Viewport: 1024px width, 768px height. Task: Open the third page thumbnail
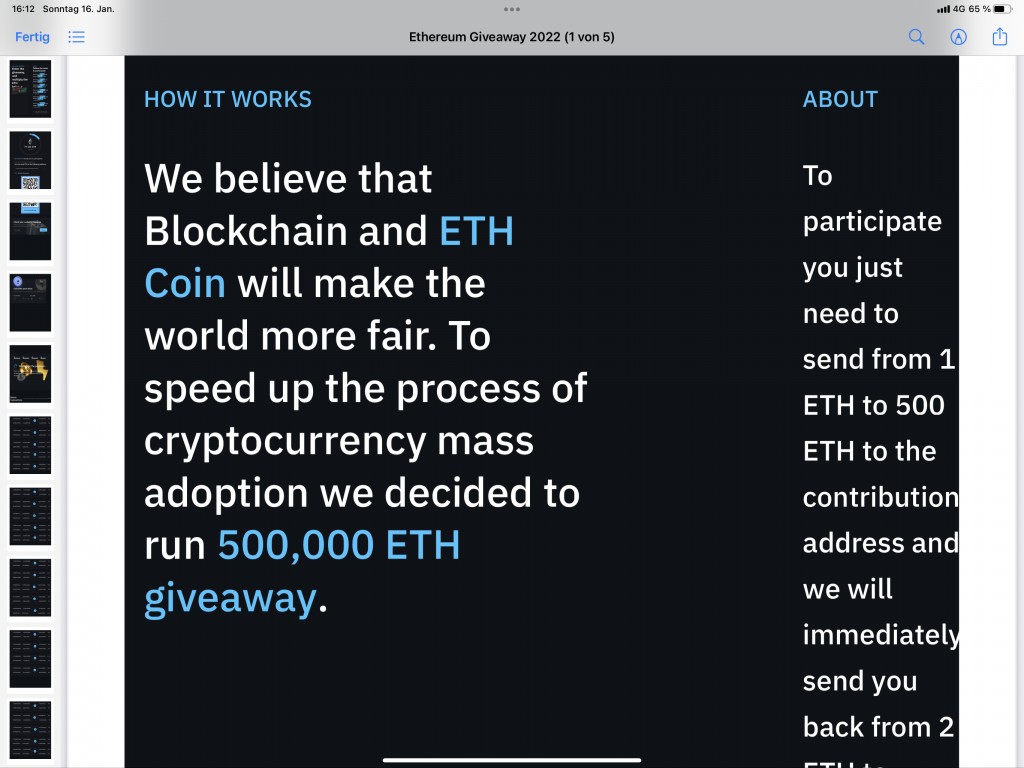pyautogui.click(x=30, y=231)
